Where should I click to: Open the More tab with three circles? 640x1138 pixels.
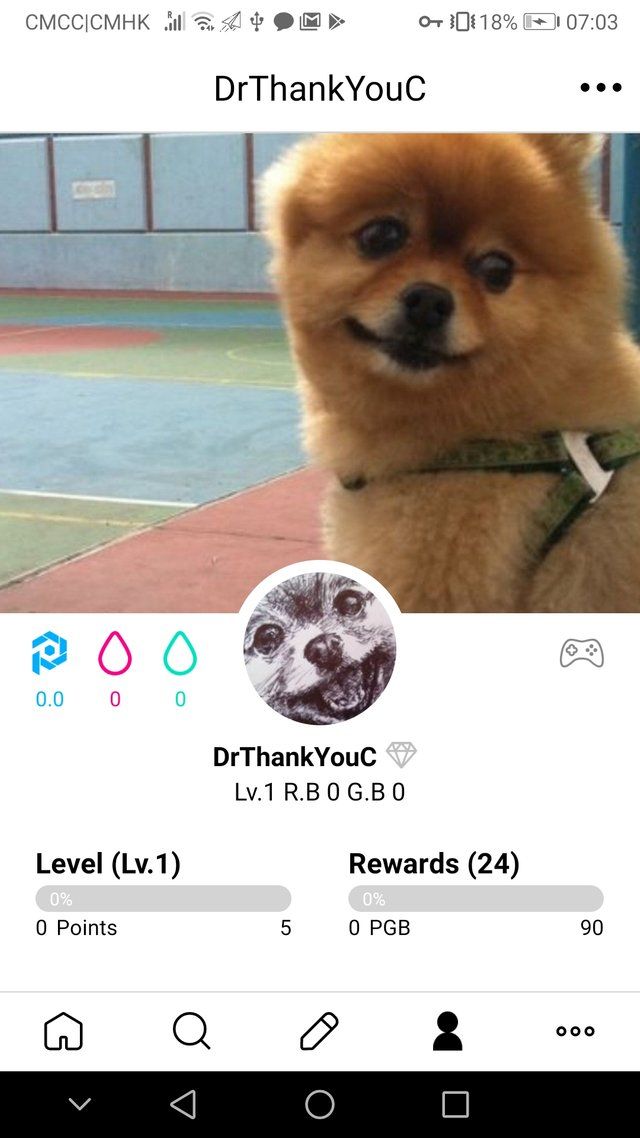(x=575, y=1030)
